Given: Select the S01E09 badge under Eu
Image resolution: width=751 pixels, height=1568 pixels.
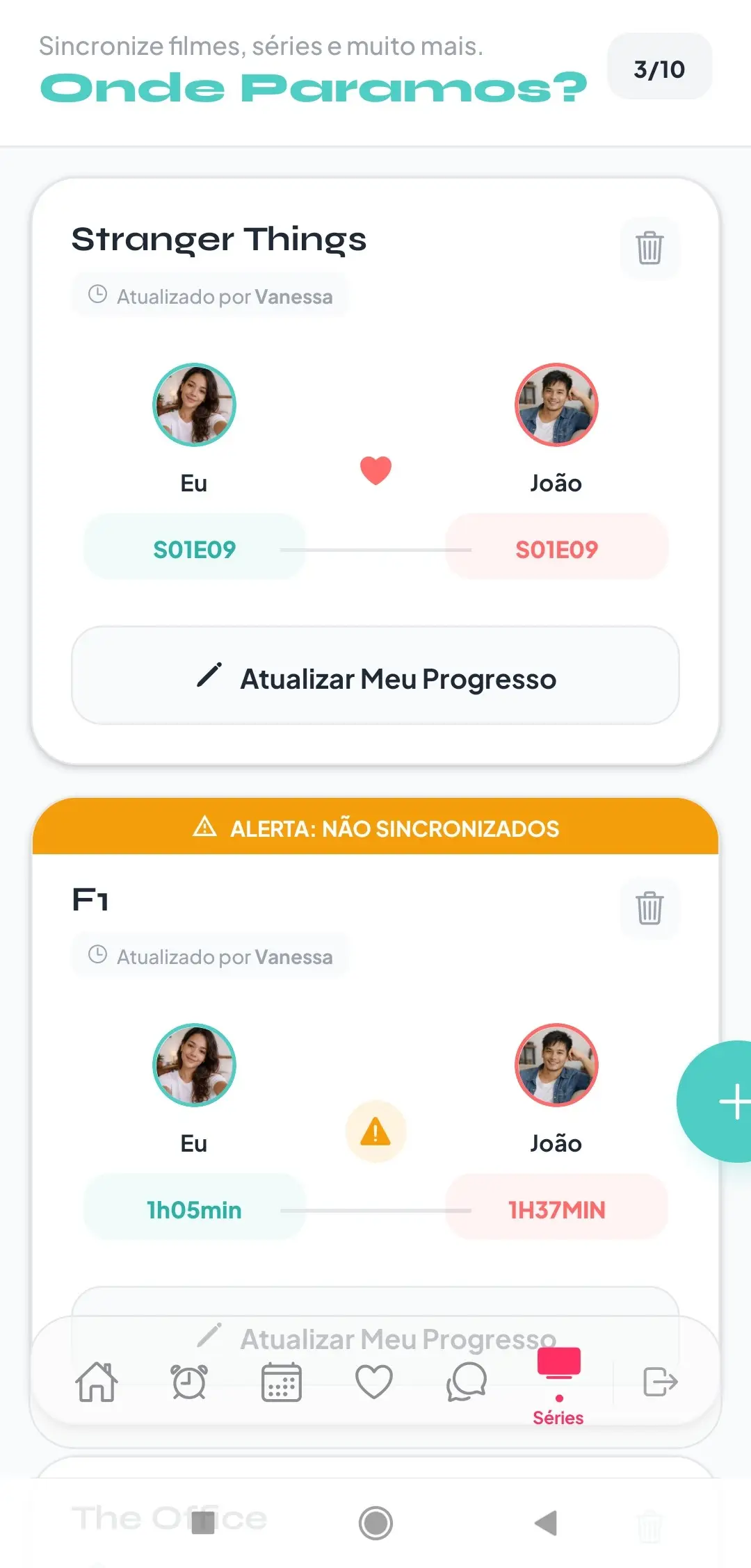Looking at the screenshot, I should (x=195, y=548).
